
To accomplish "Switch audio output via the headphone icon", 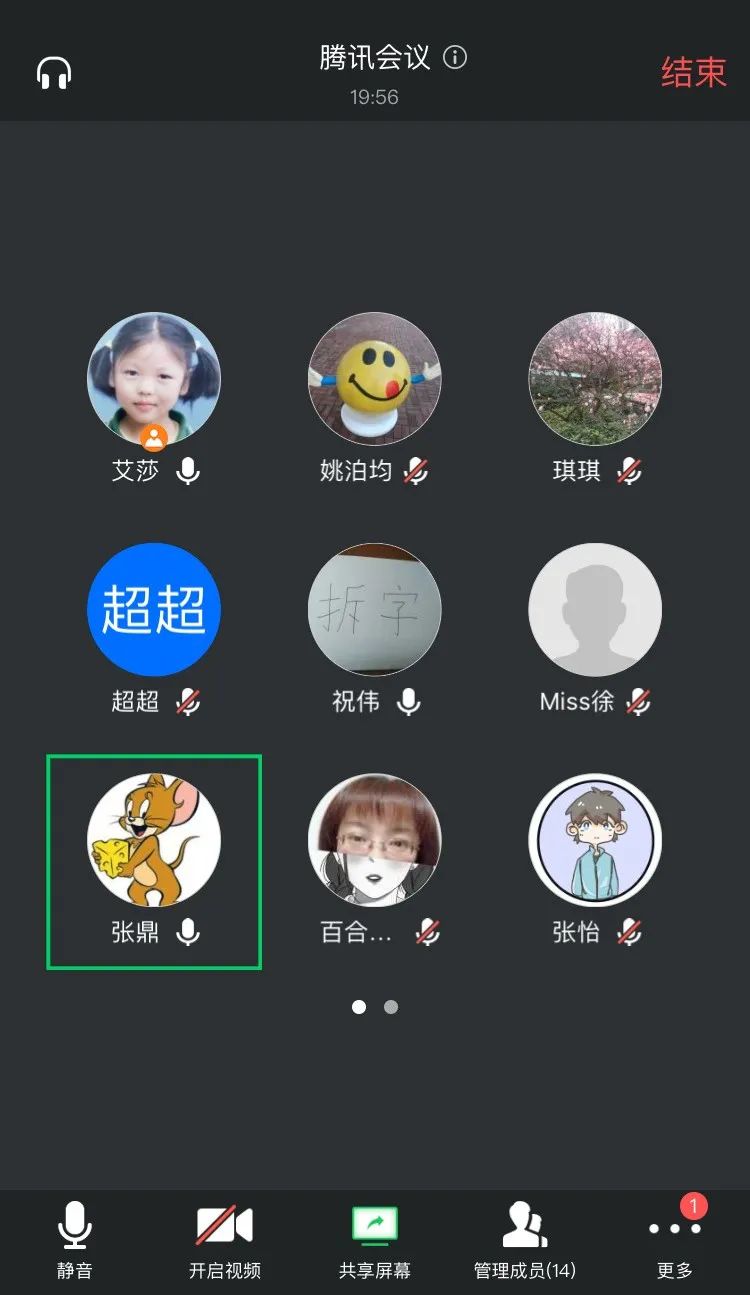I will pos(54,73).
